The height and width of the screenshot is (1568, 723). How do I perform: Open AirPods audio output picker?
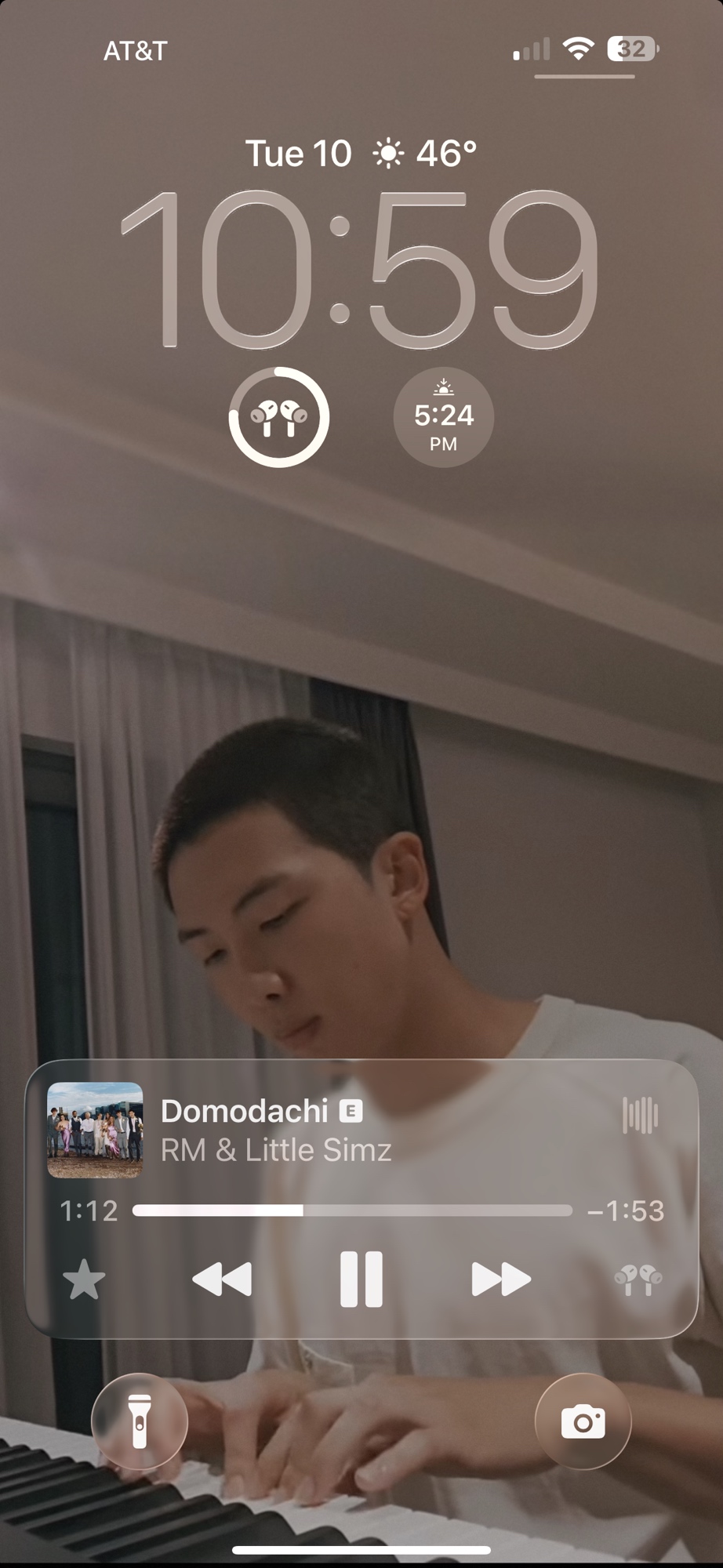point(638,1279)
